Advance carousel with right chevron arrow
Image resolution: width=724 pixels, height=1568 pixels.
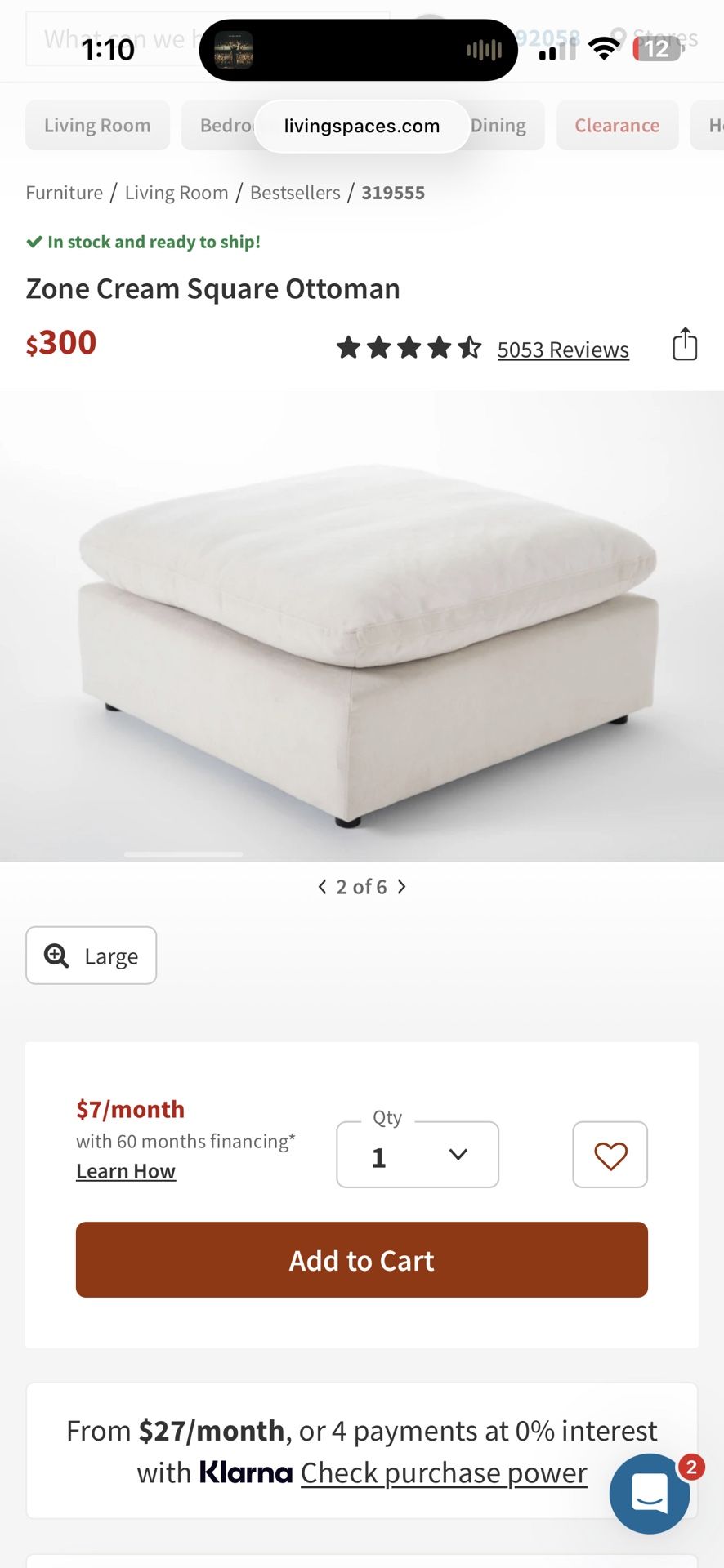coord(401,886)
